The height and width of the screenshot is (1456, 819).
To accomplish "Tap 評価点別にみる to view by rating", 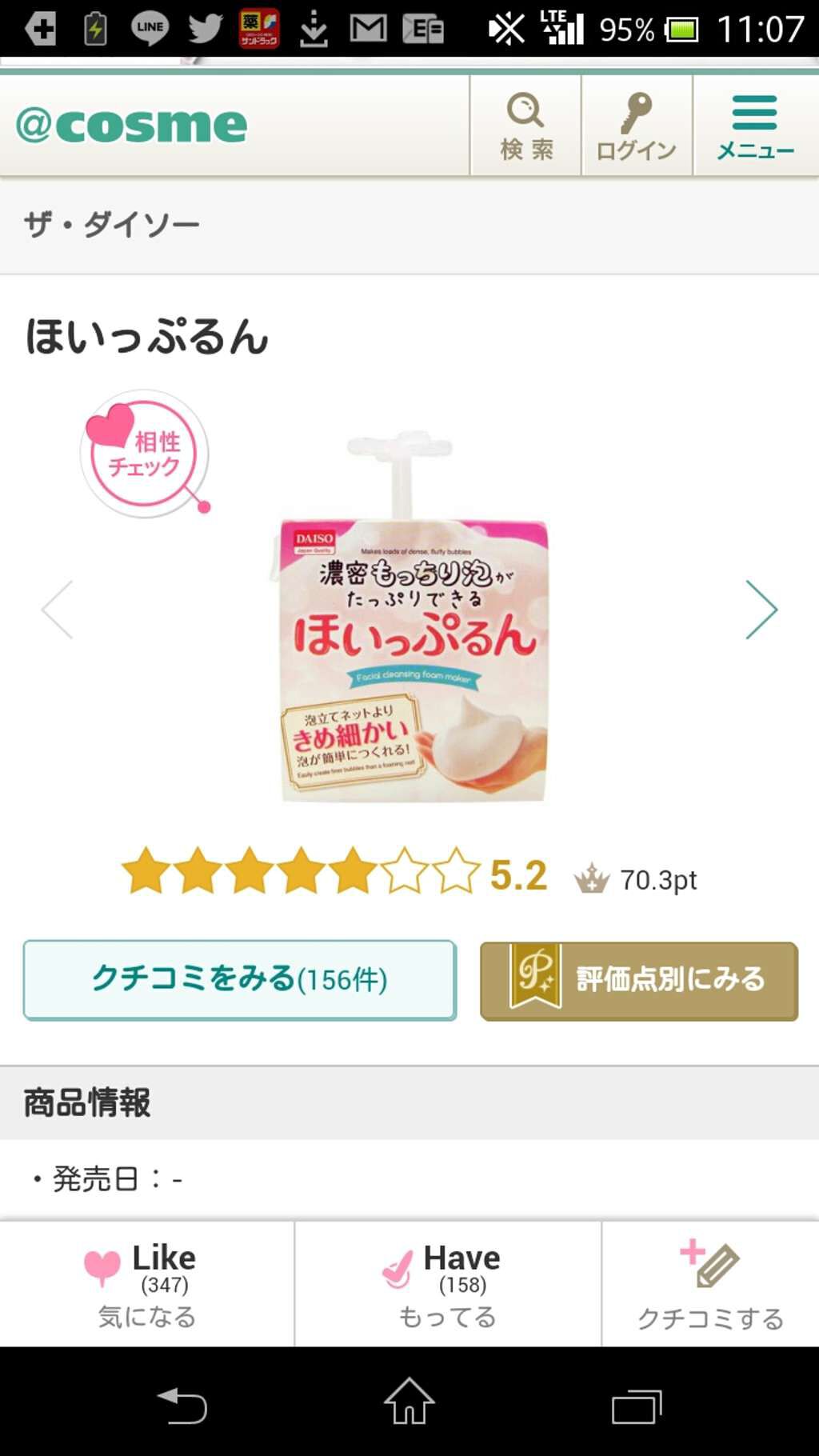I will pyautogui.click(x=638, y=981).
